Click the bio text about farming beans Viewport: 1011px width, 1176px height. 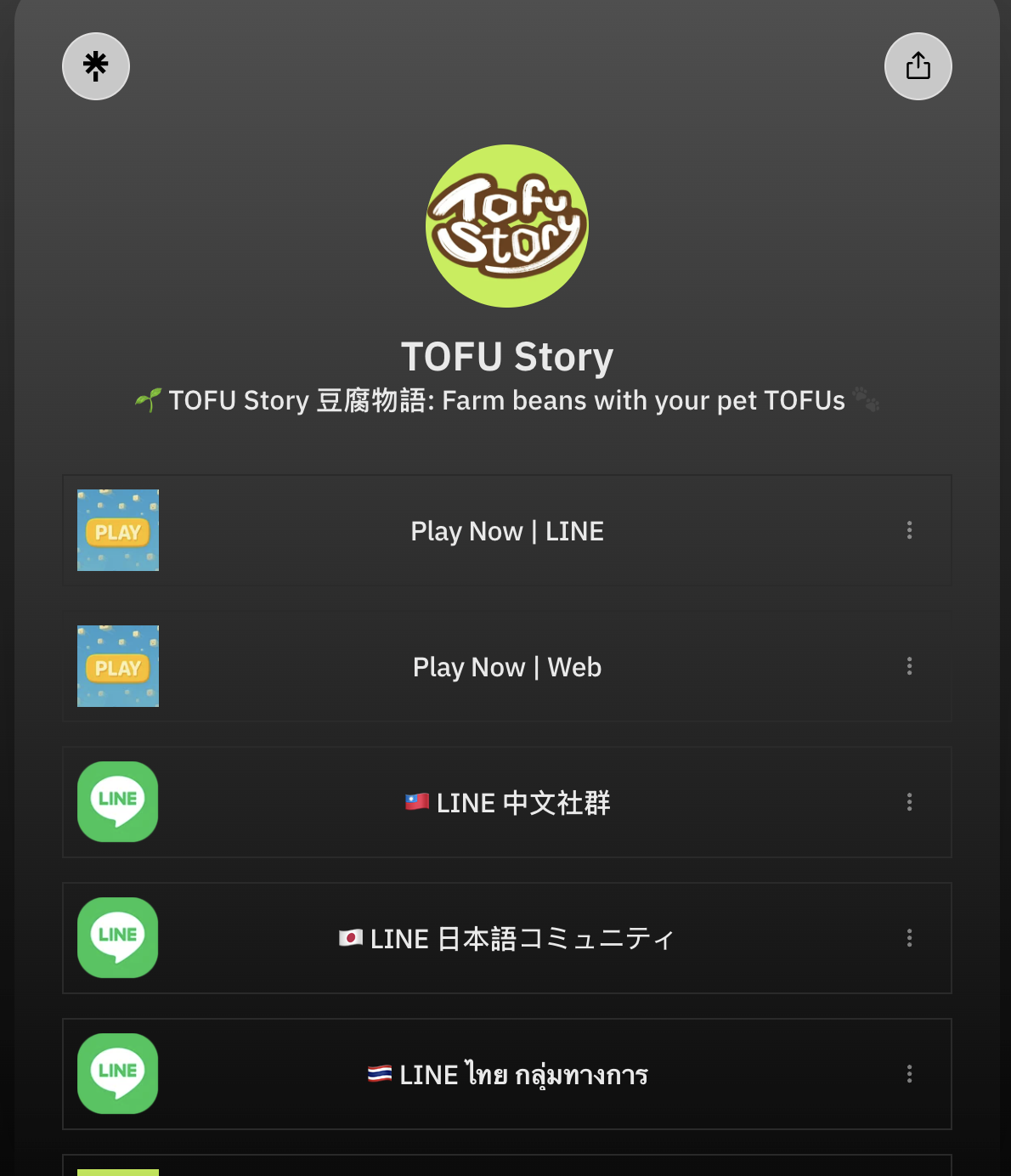click(506, 399)
